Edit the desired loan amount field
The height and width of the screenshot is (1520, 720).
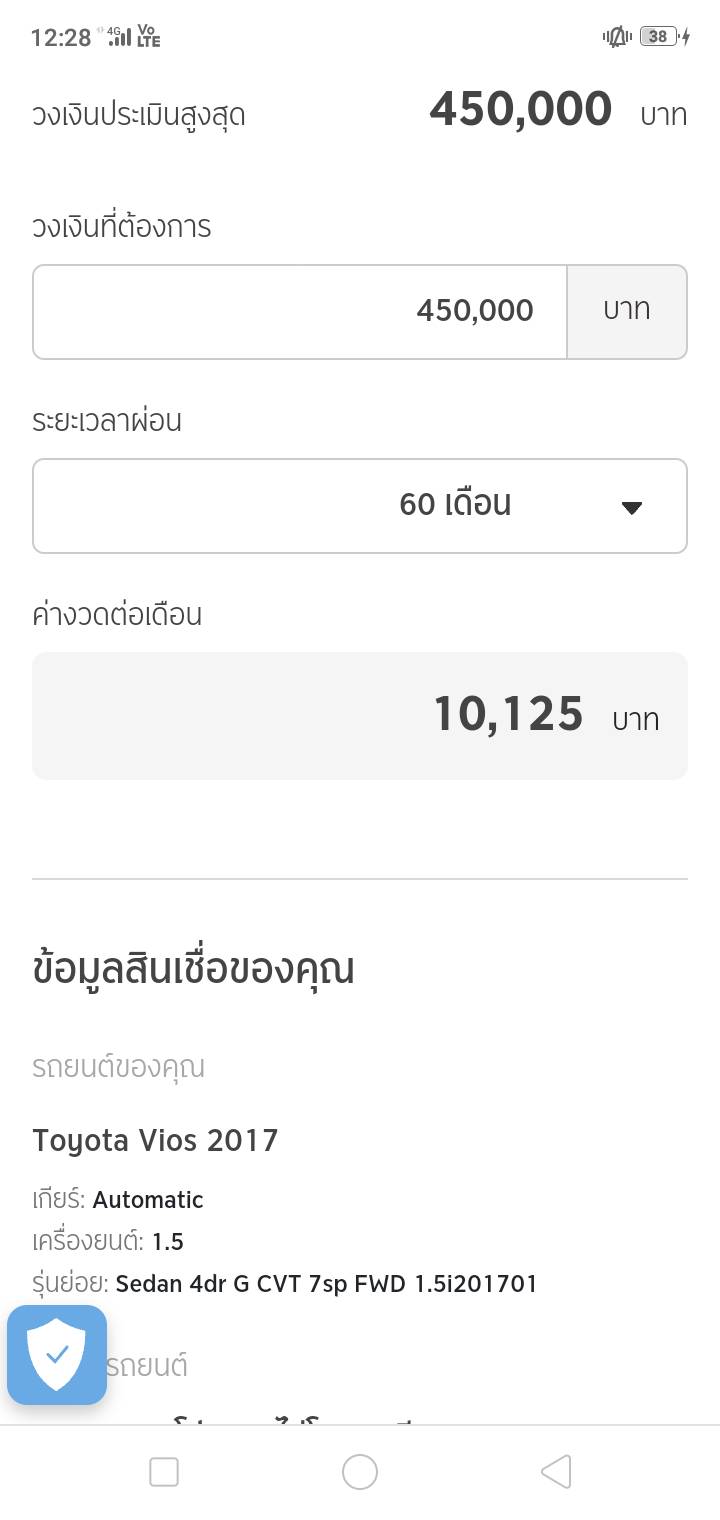[300, 311]
